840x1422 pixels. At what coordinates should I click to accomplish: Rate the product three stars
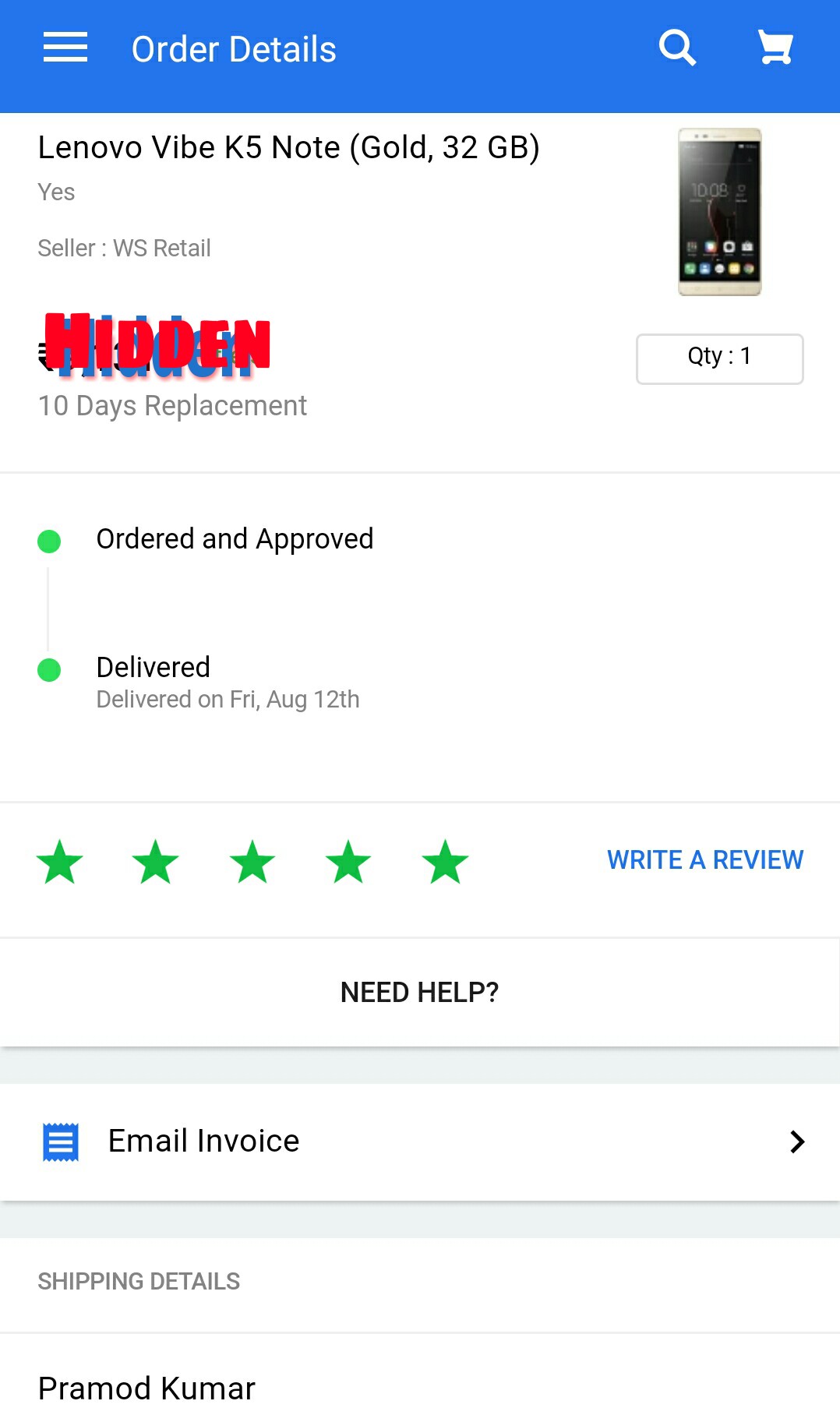[x=252, y=862]
